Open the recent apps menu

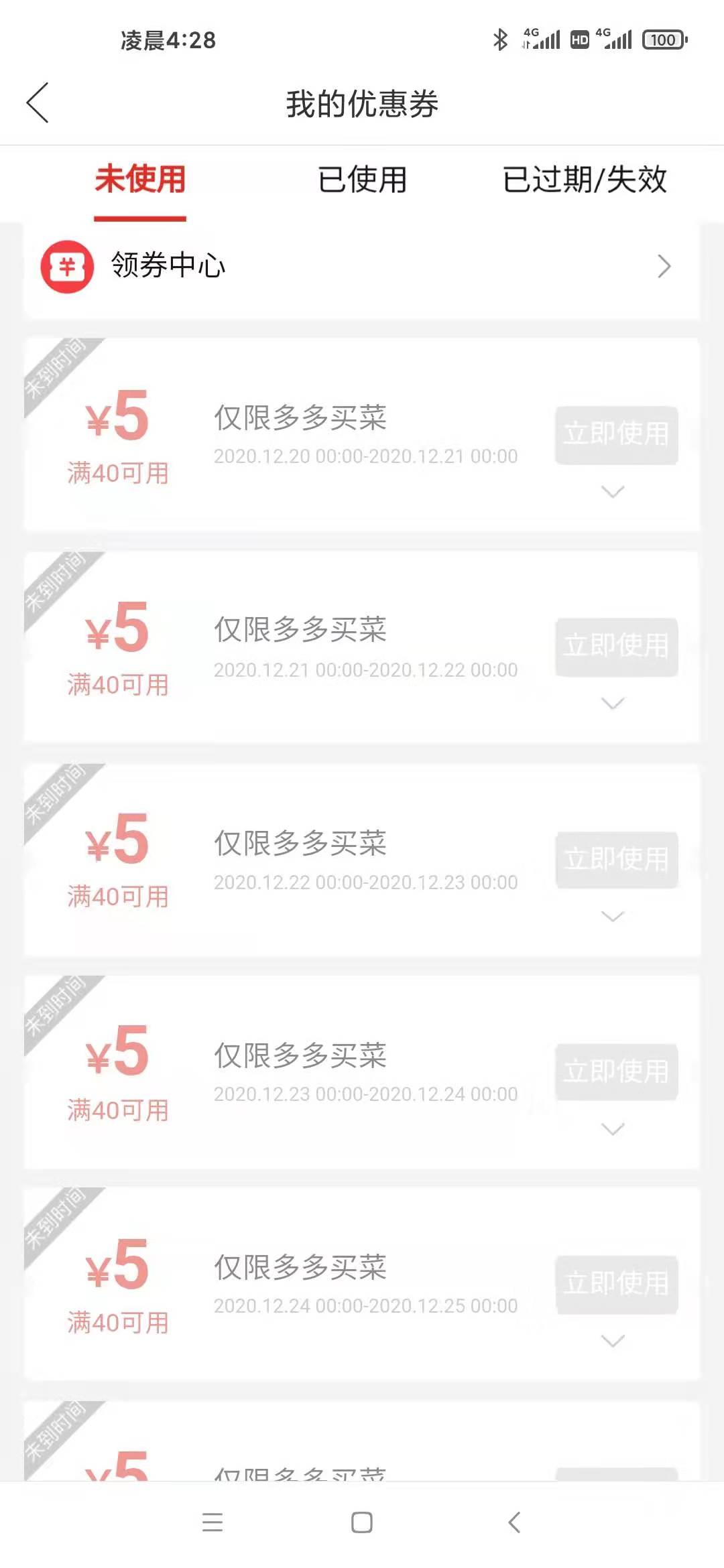(x=213, y=1522)
